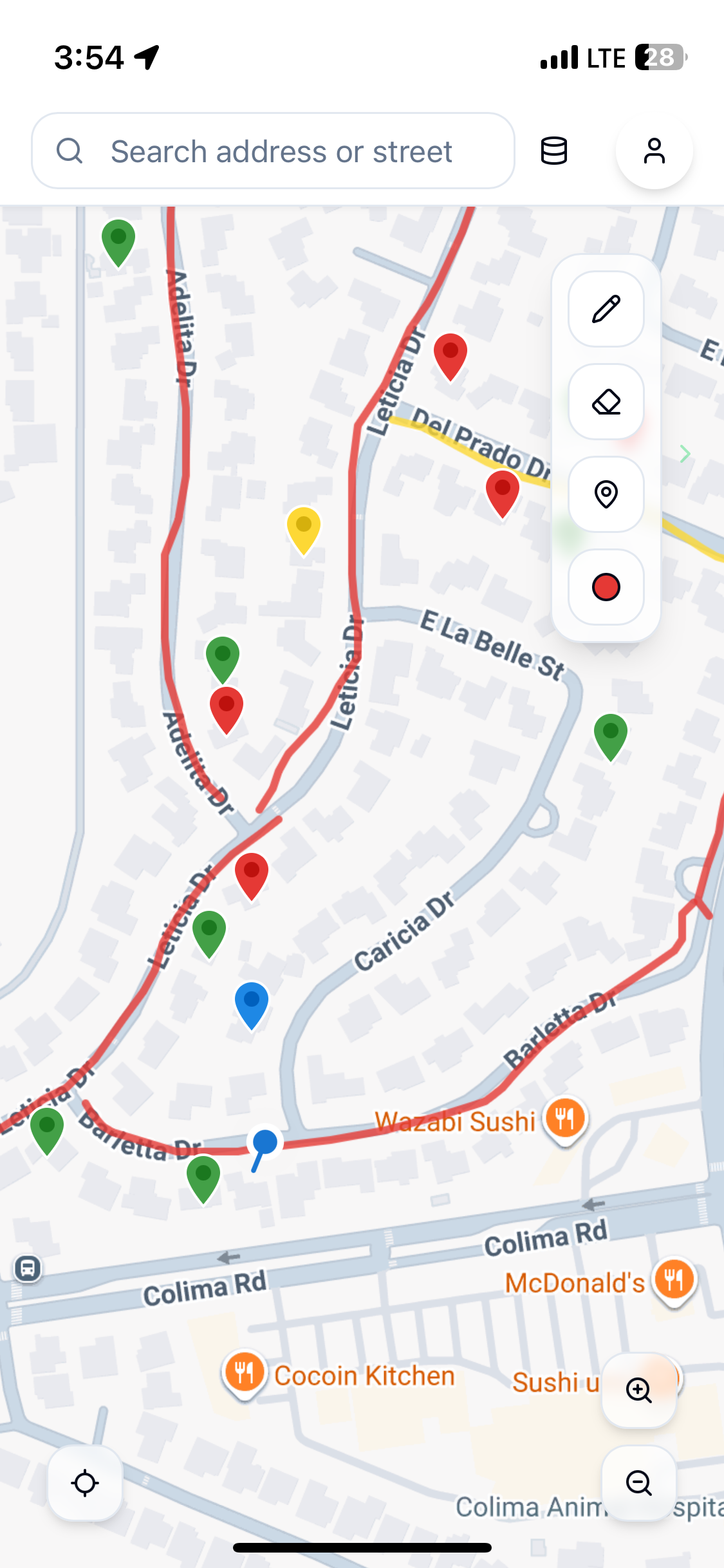Select the eraser tool
Screen dimensions: 724x1568
pyautogui.click(x=606, y=402)
